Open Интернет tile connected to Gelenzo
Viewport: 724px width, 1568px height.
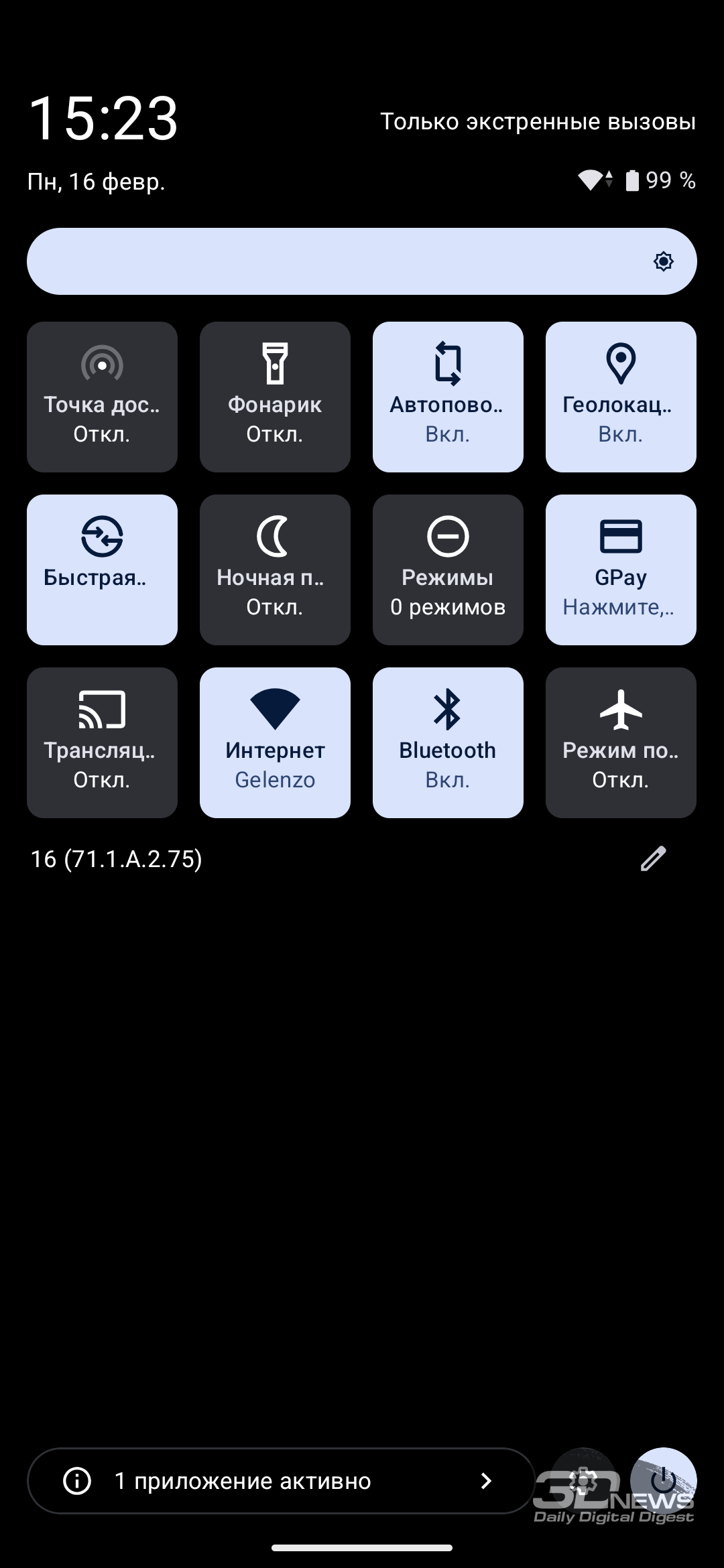[x=275, y=742]
